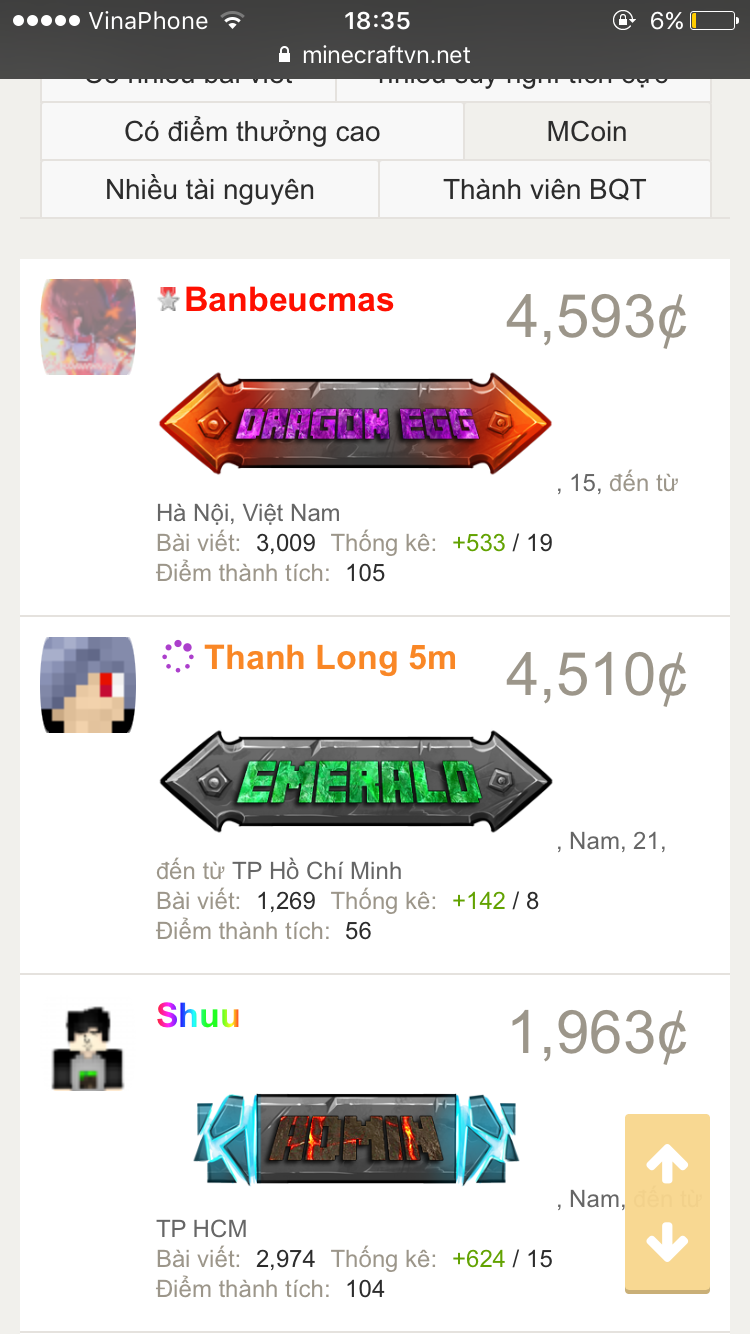Jump to top with the up arrow
Viewport: 750px width, 1334px height.
[667, 1164]
